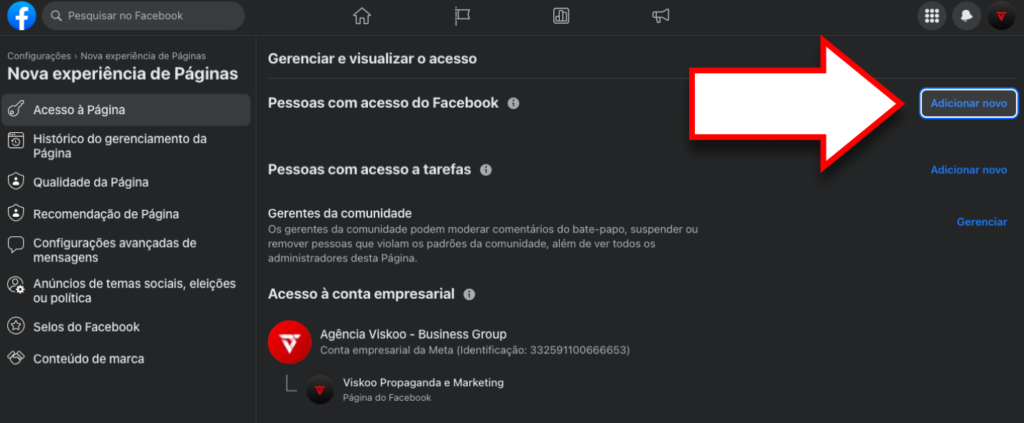Open the insights chart icon

[561, 16]
